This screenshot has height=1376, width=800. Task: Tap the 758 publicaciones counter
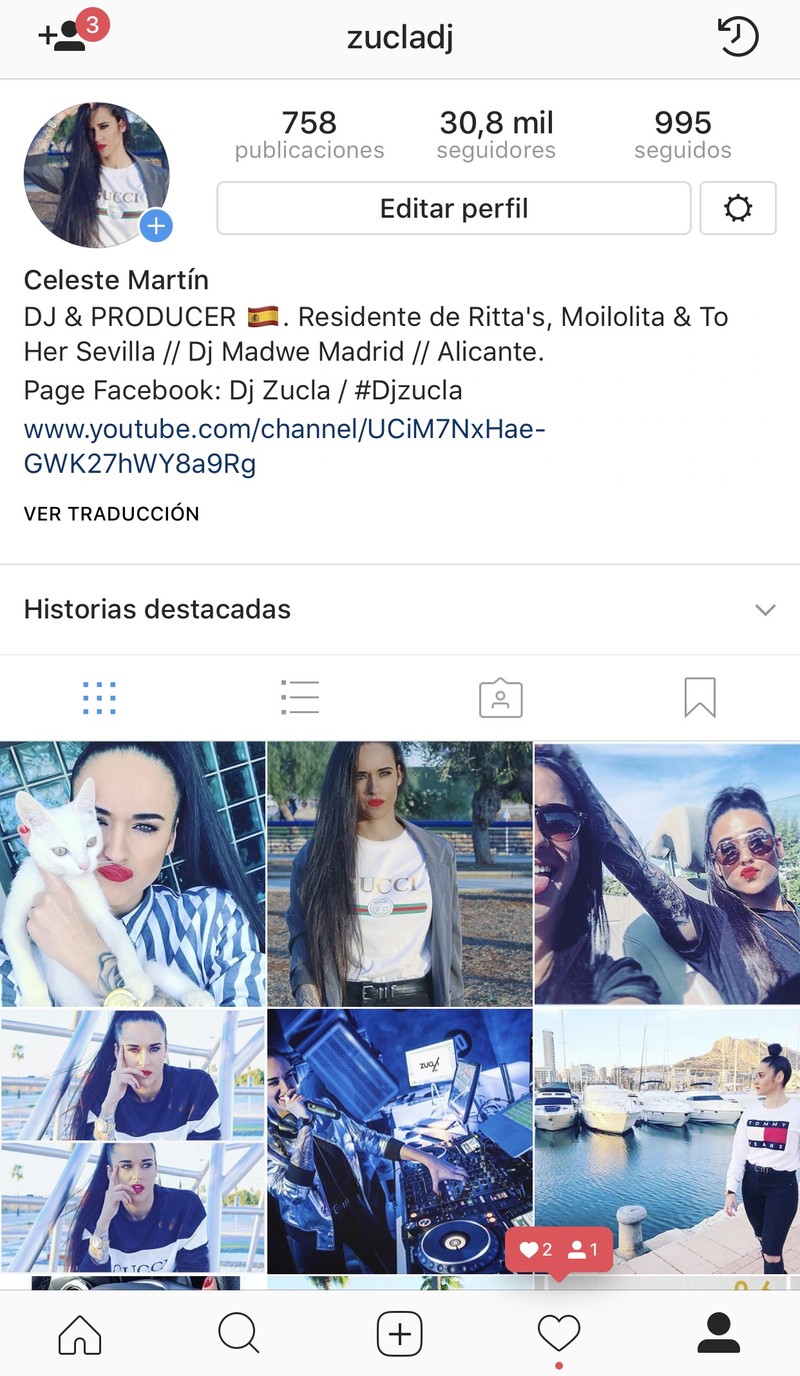(309, 136)
